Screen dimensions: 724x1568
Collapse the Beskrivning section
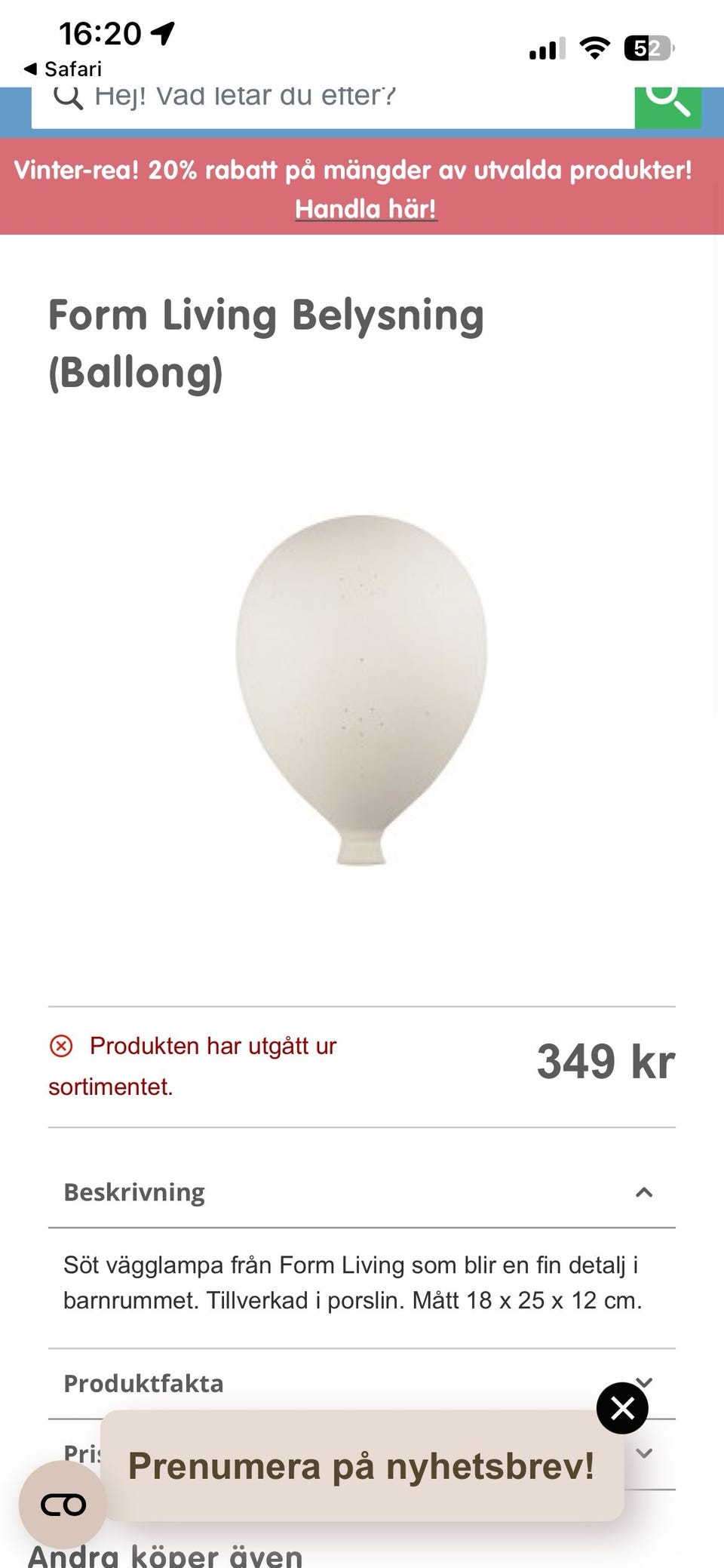646,1193
